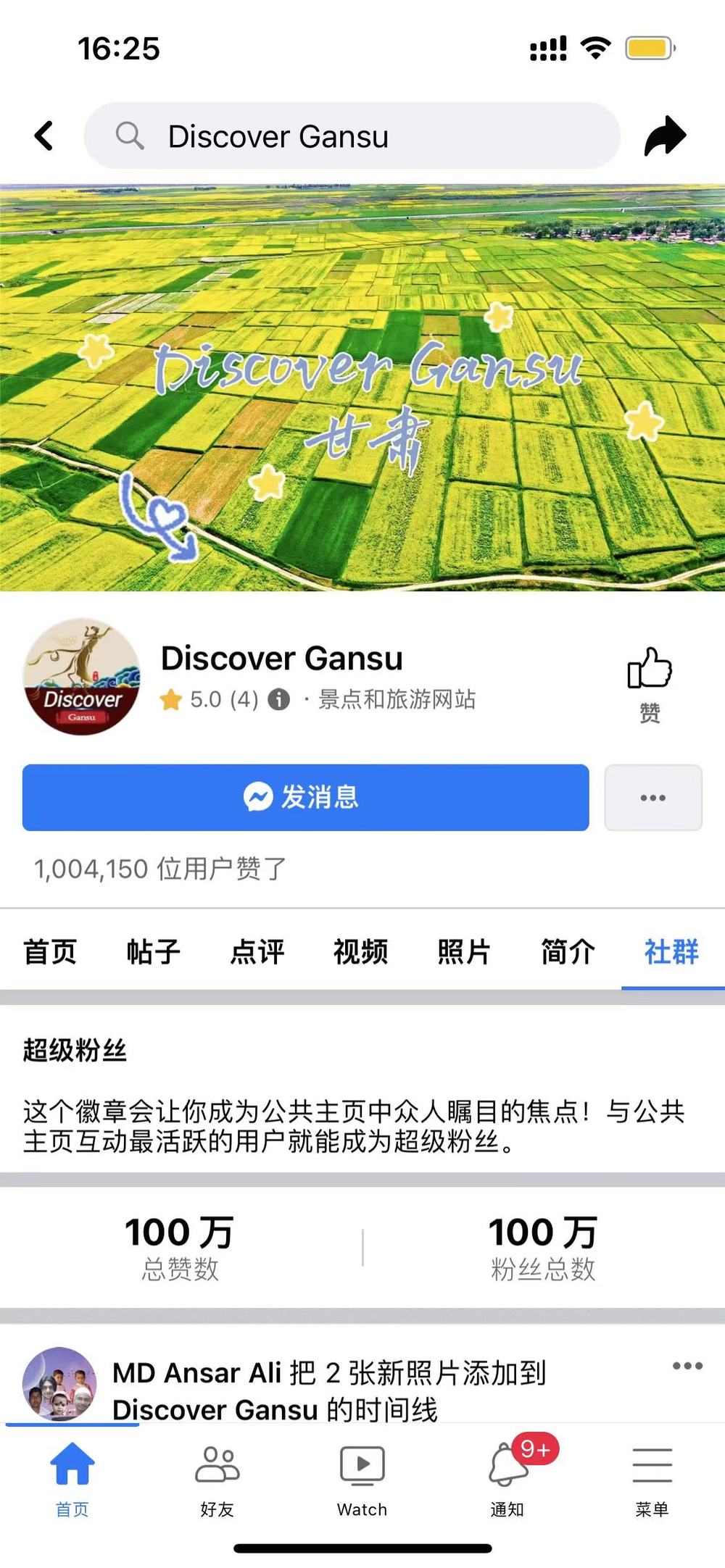
Task: Open the rating info icon
Action: (x=278, y=699)
